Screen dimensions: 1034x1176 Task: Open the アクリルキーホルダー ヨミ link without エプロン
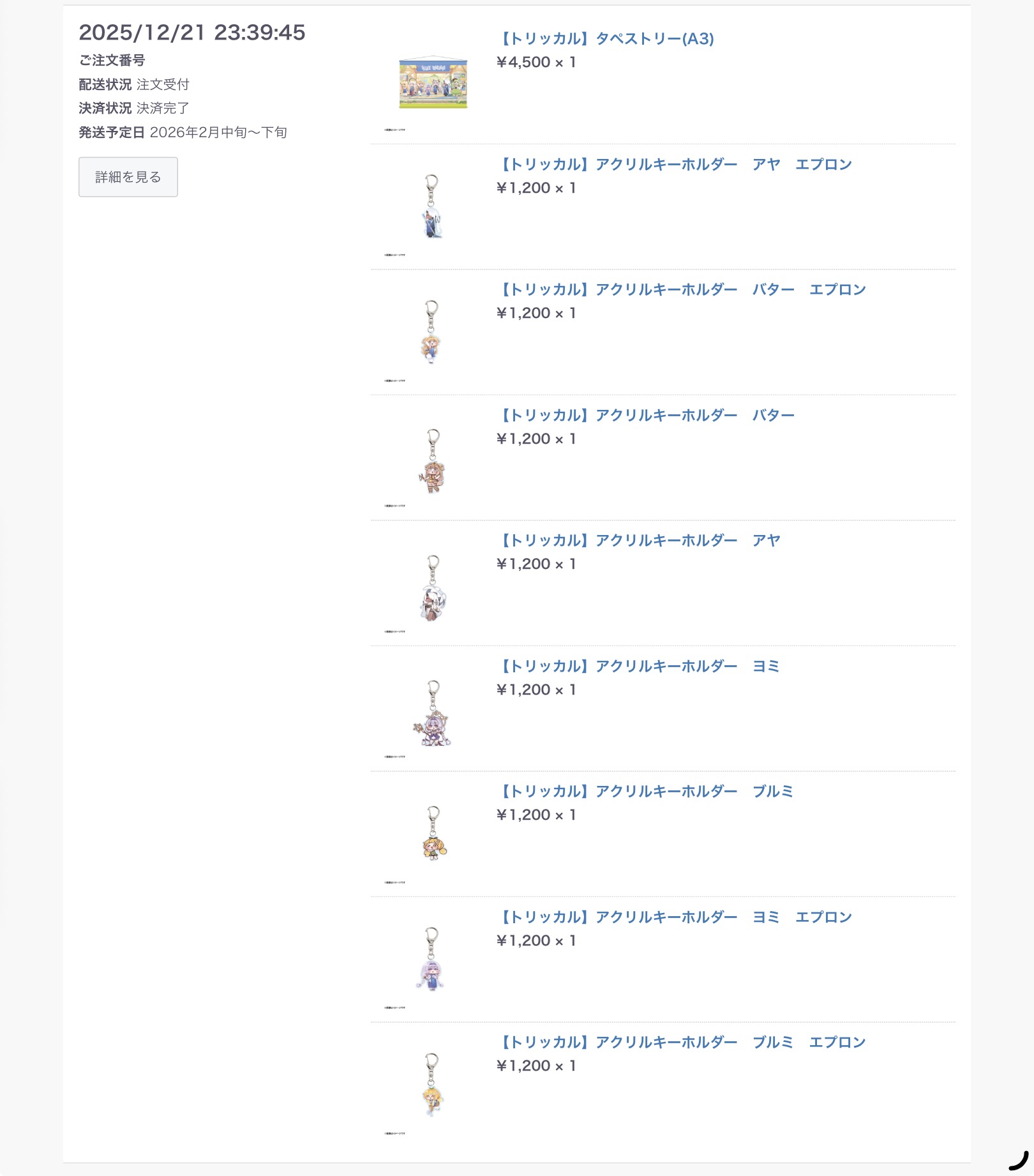pyautogui.click(x=638, y=667)
